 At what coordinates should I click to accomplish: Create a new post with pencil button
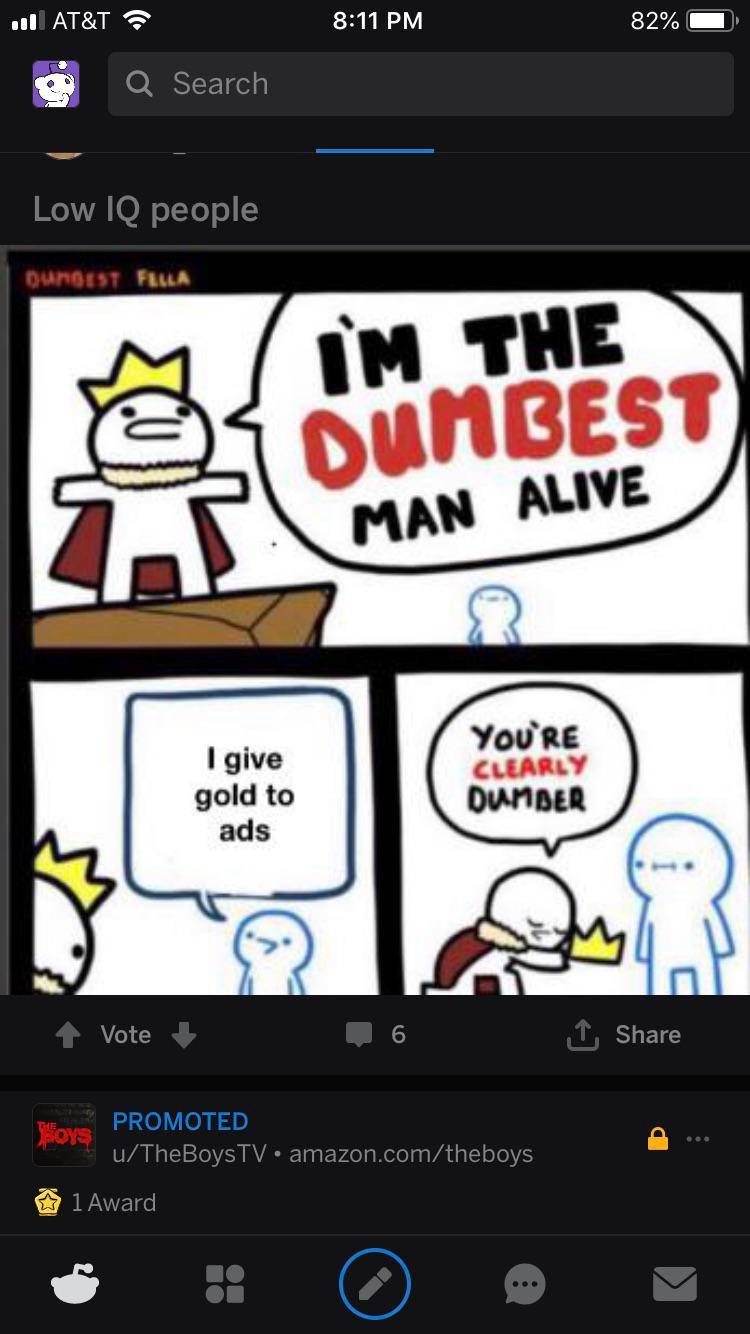tap(375, 1284)
